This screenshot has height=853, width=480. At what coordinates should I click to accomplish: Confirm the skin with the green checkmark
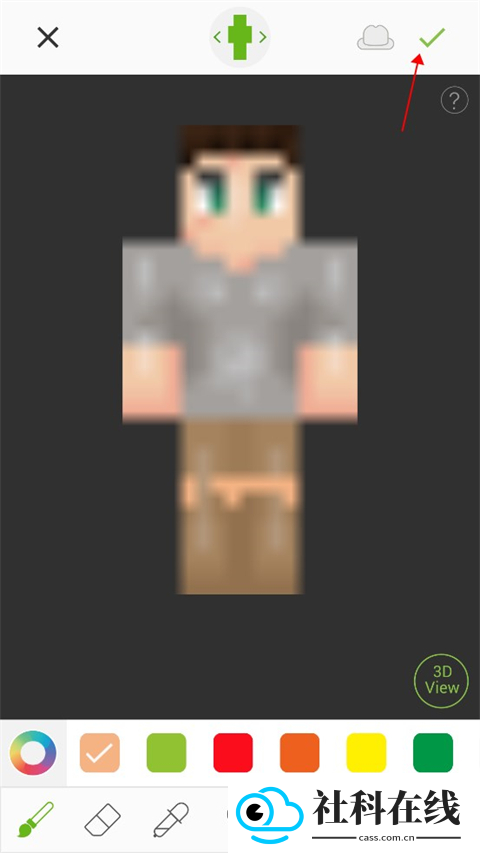coord(432,37)
